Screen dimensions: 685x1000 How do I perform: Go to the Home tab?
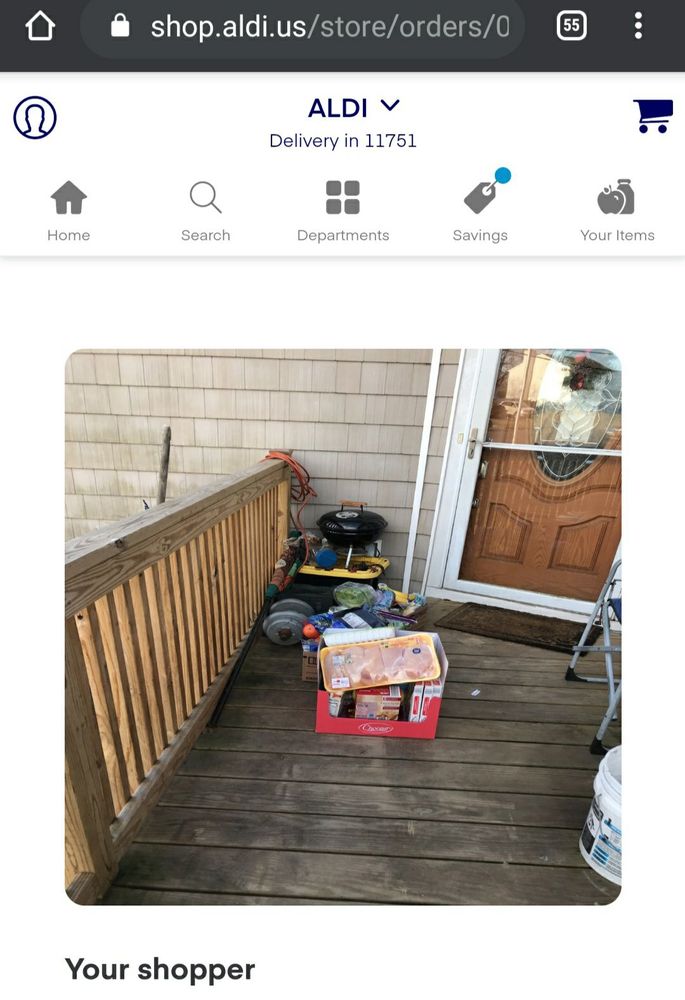[x=68, y=211]
